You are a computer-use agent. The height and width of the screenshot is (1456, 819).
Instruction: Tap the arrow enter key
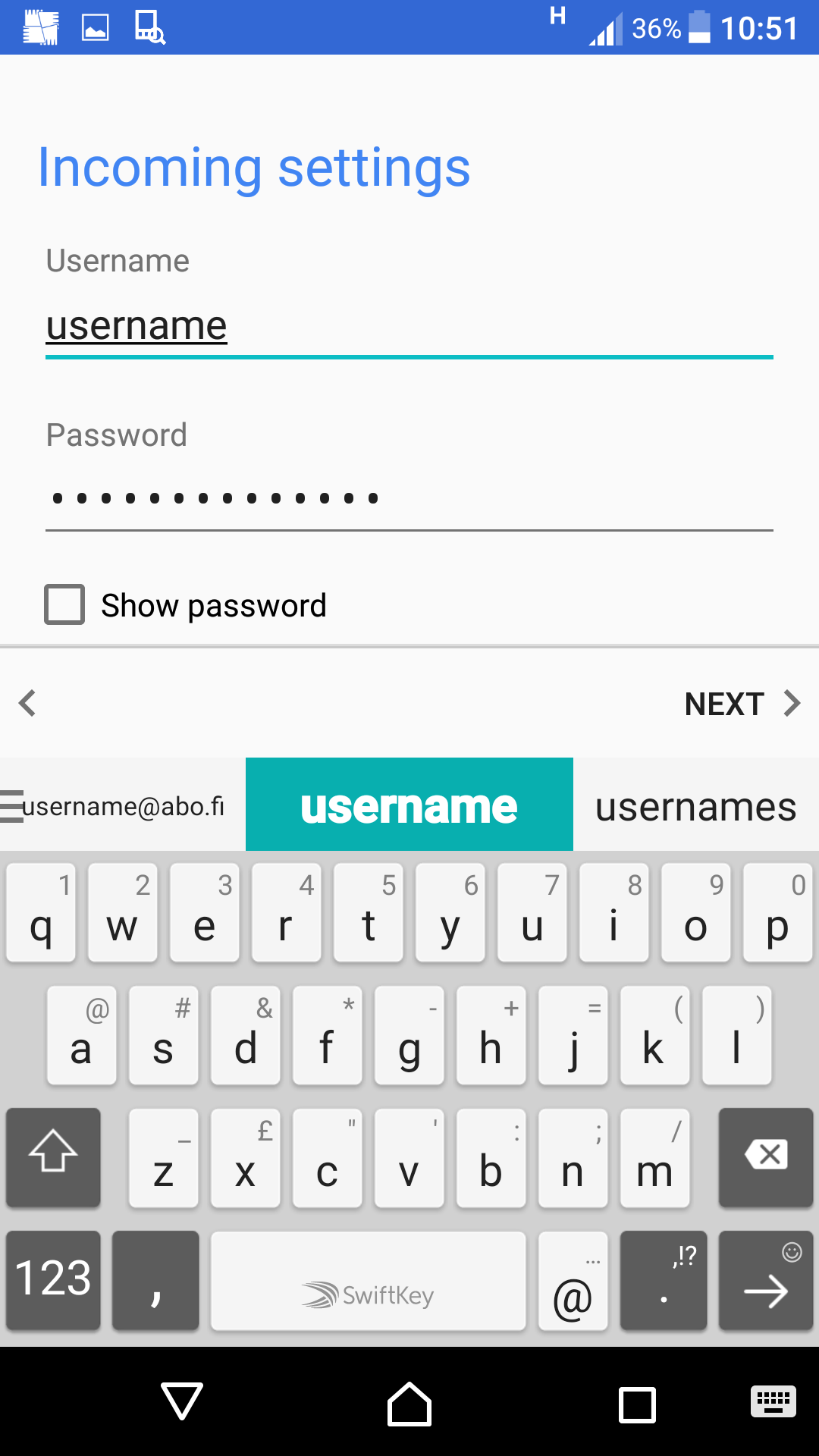tap(766, 1279)
